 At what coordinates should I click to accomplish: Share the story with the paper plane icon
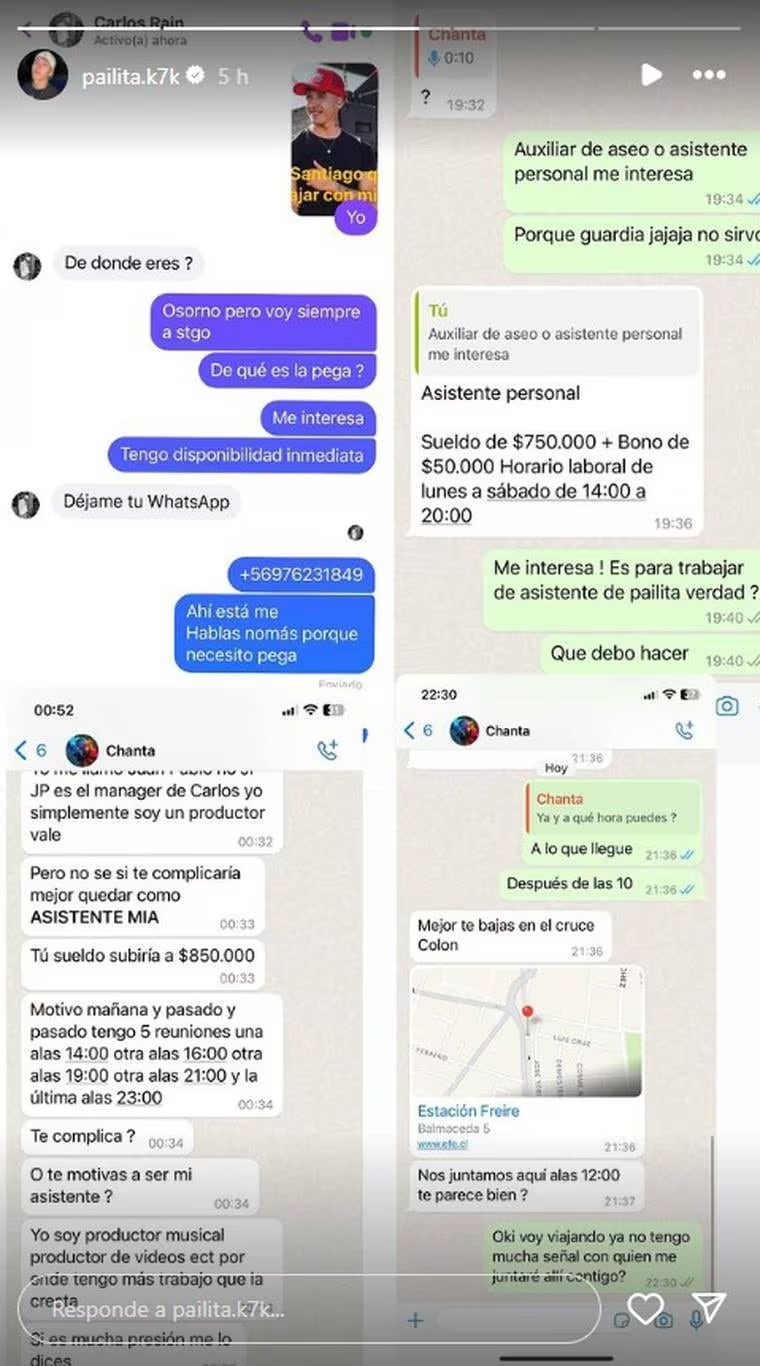coord(711,1306)
